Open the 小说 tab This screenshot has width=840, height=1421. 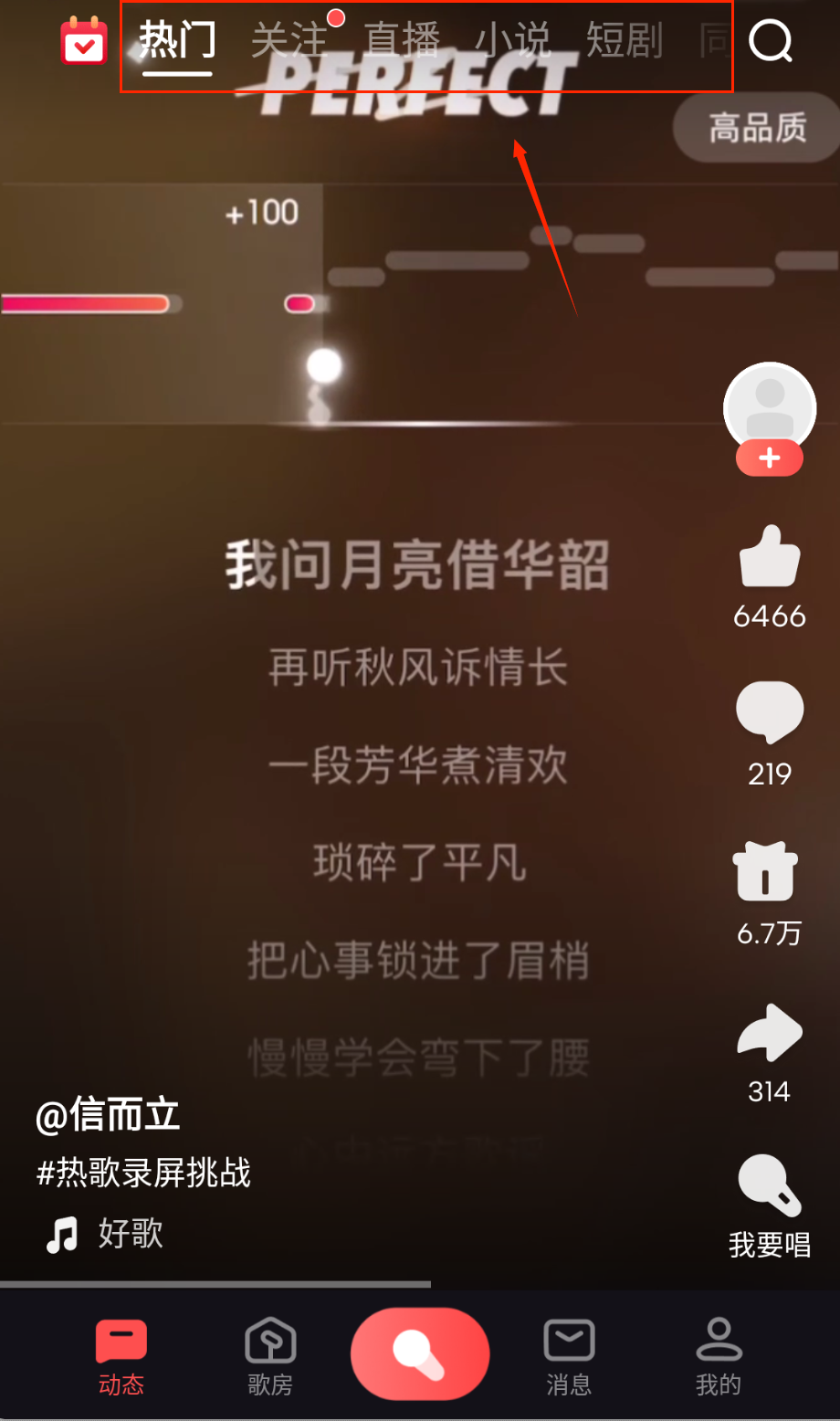[x=513, y=41]
